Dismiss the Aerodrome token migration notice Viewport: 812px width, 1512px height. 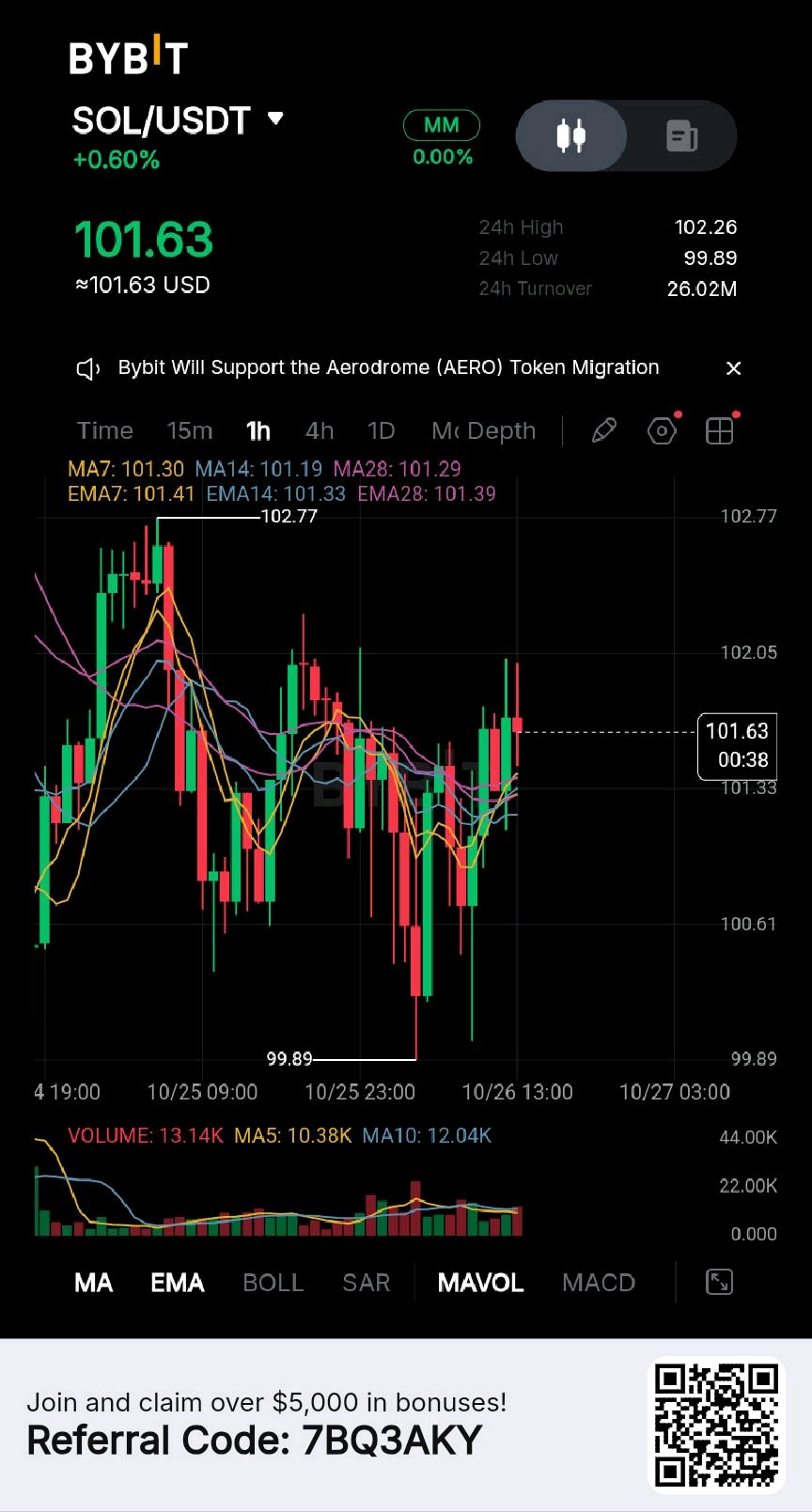click(x=734, y=368)
